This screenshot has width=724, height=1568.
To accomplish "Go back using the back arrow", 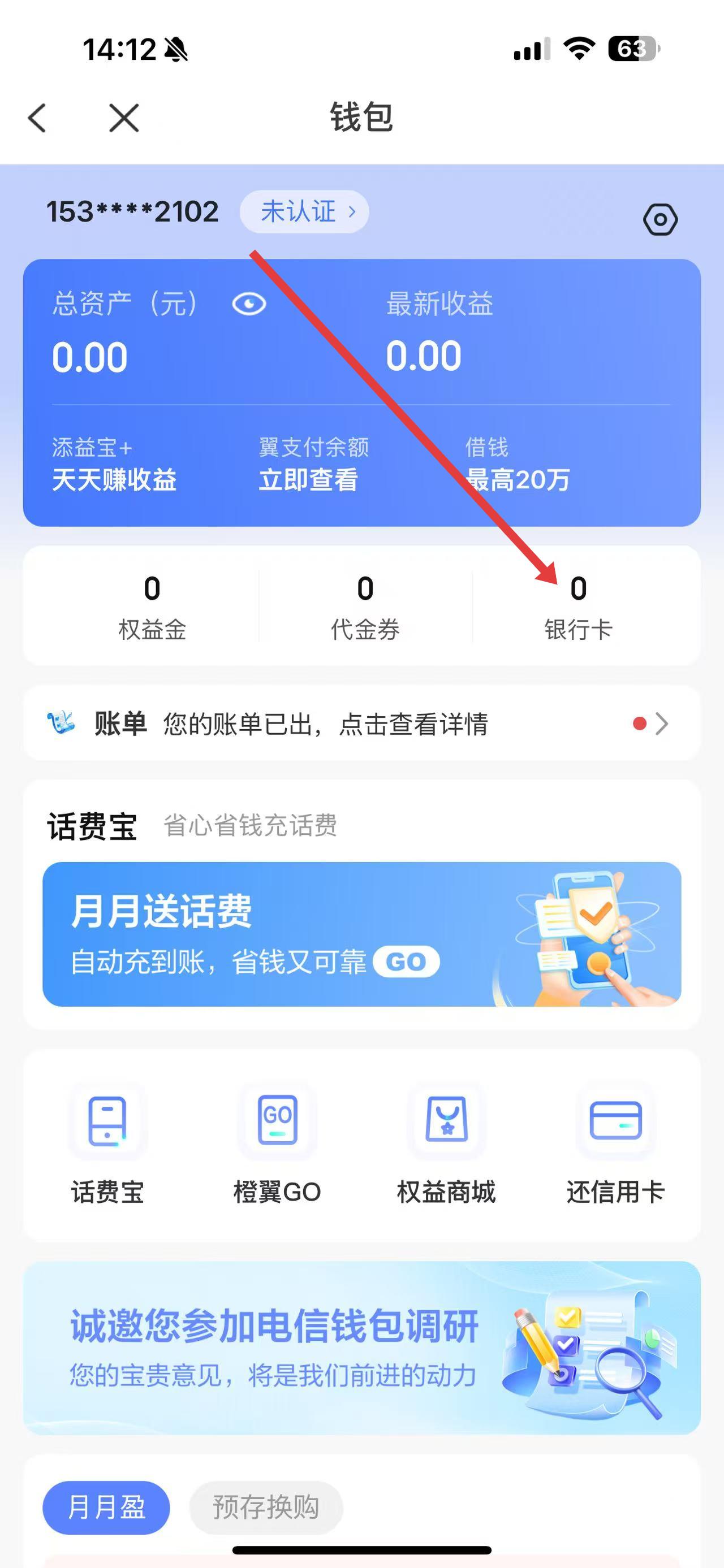I will coord(38,118).
